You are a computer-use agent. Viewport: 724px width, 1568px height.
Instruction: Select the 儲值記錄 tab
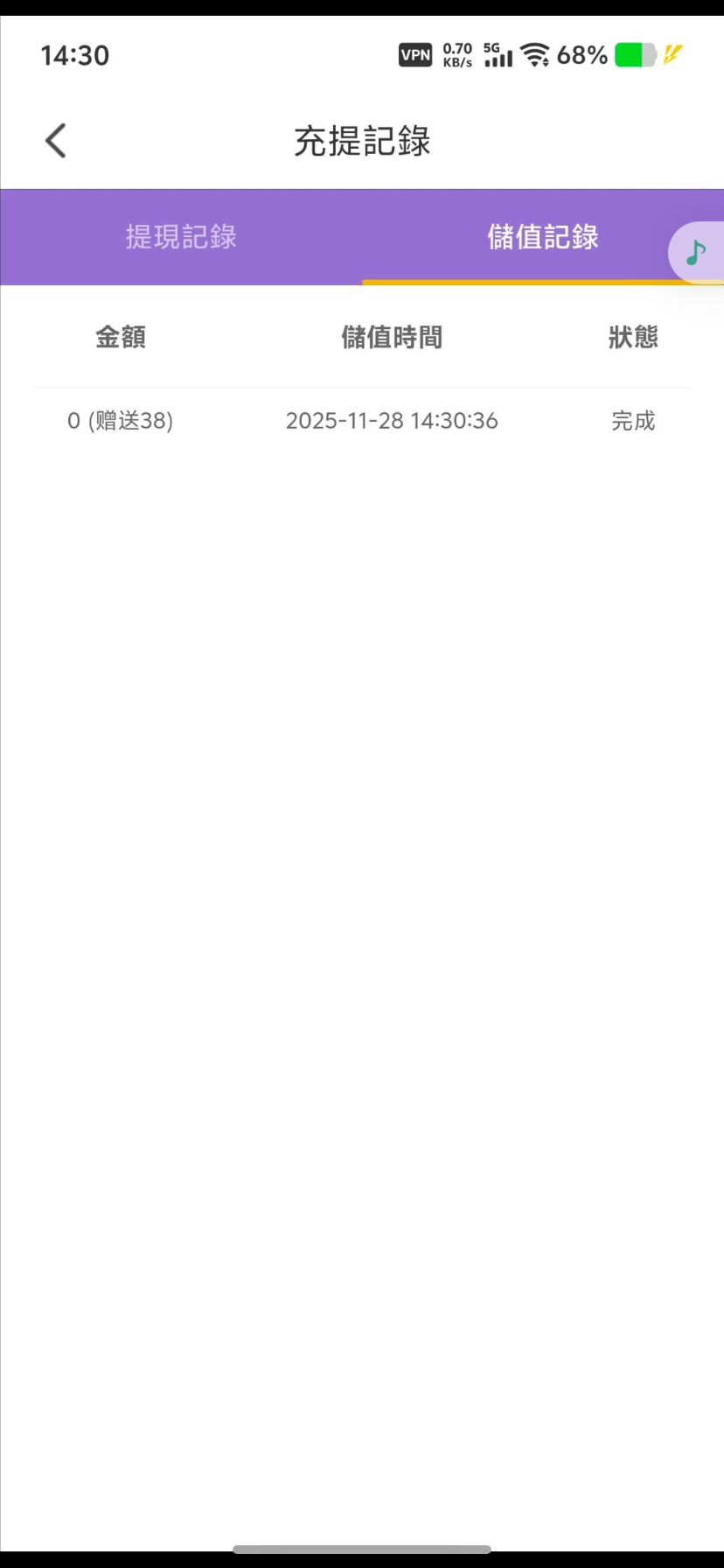click(542, 237)
